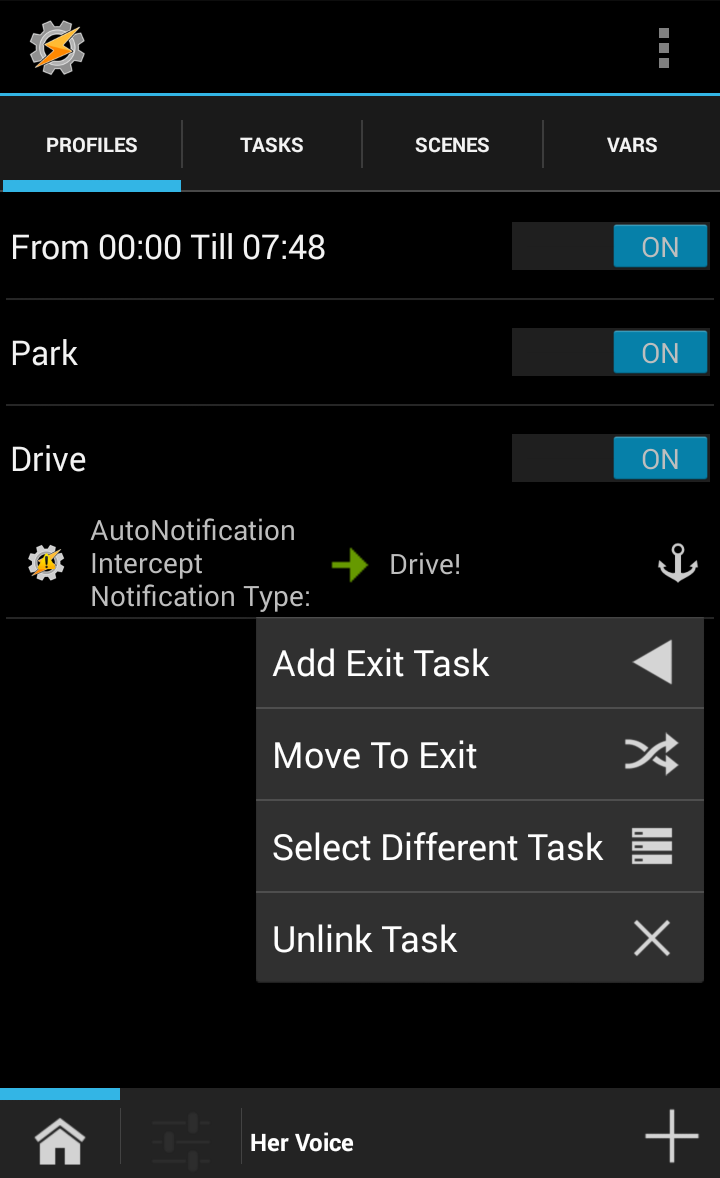
Task: Tap the X icon next to Unlink Task
Action: (652, 938)
